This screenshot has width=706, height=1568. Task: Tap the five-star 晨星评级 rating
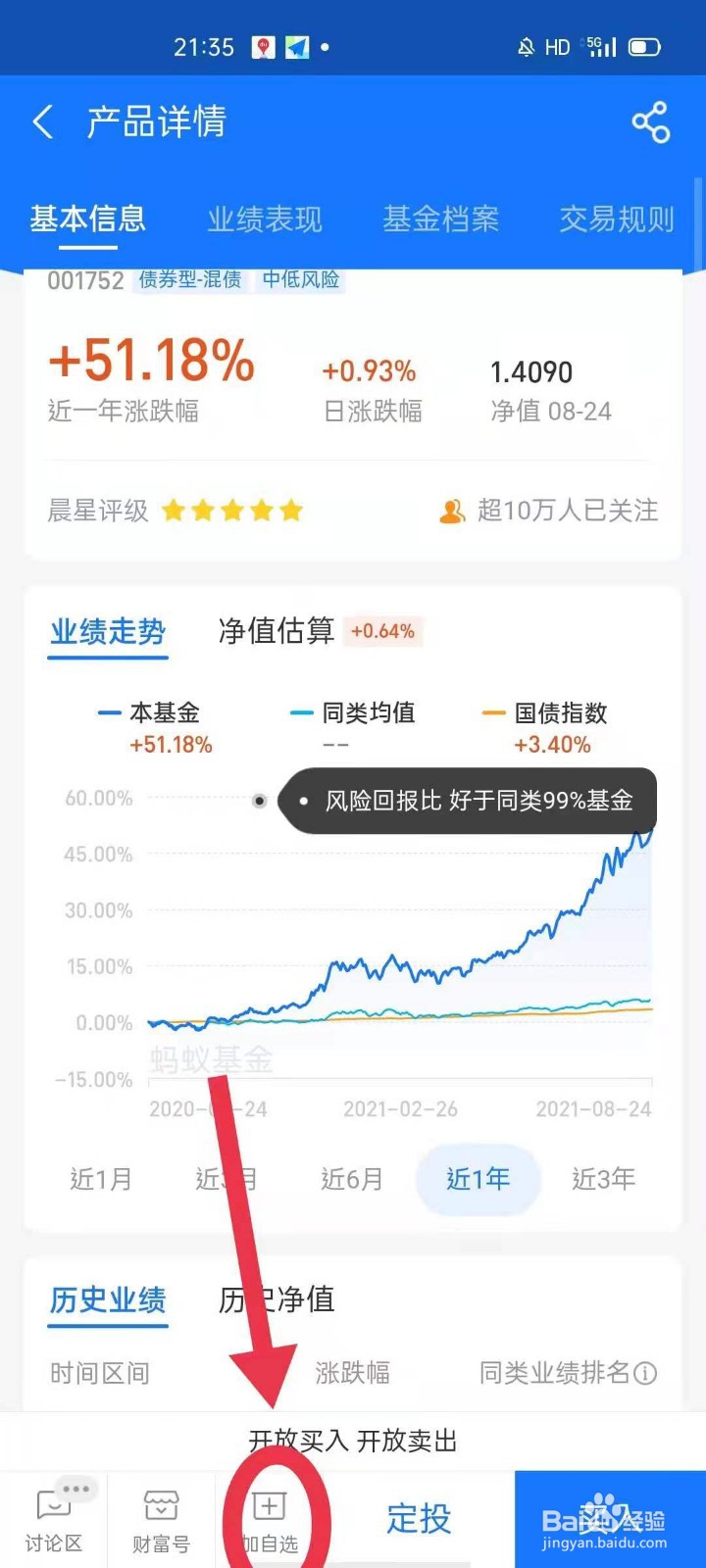231,511
